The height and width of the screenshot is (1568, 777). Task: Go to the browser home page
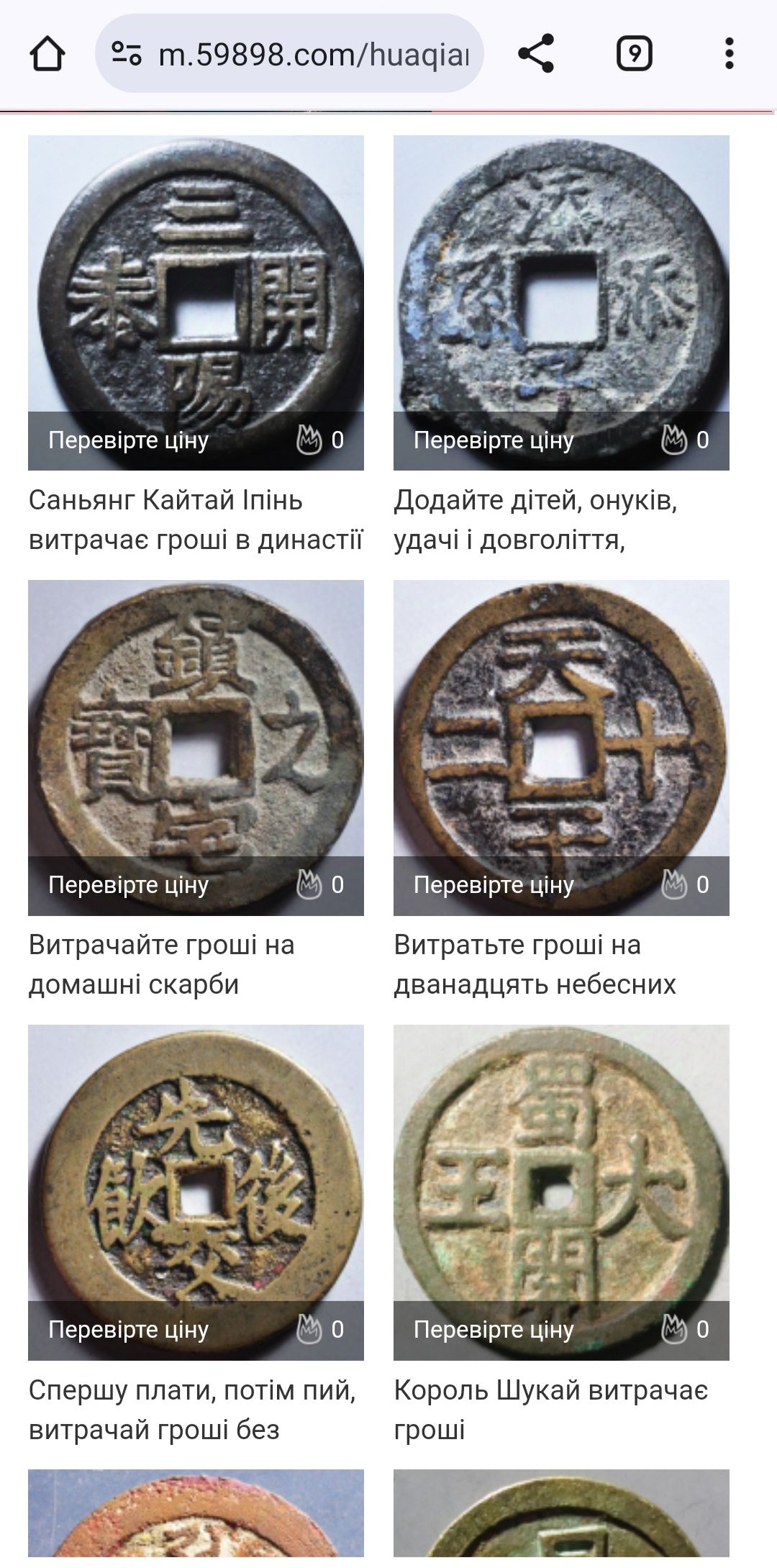point(47,54)
